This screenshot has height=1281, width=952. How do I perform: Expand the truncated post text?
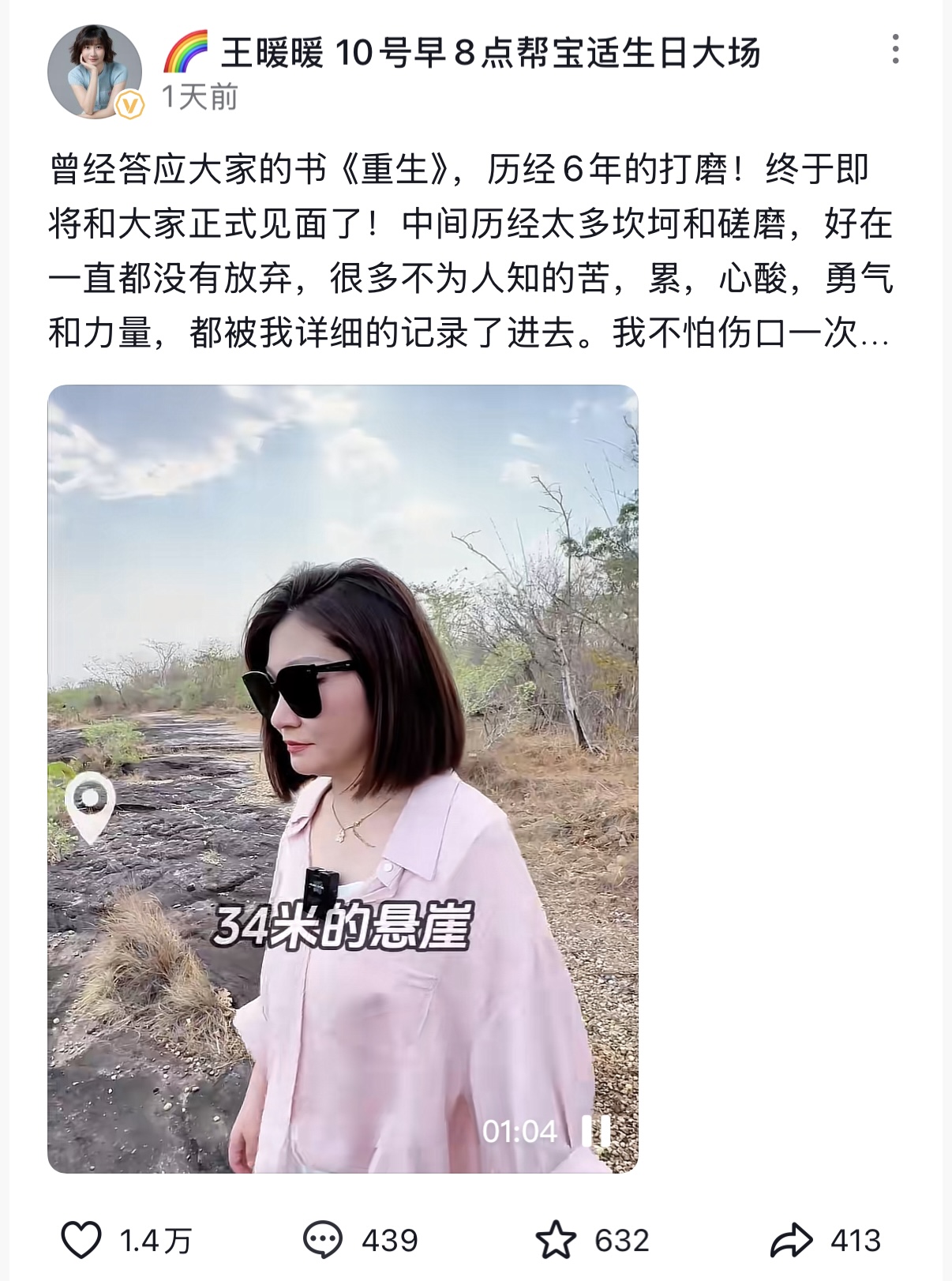pos(874,336)
